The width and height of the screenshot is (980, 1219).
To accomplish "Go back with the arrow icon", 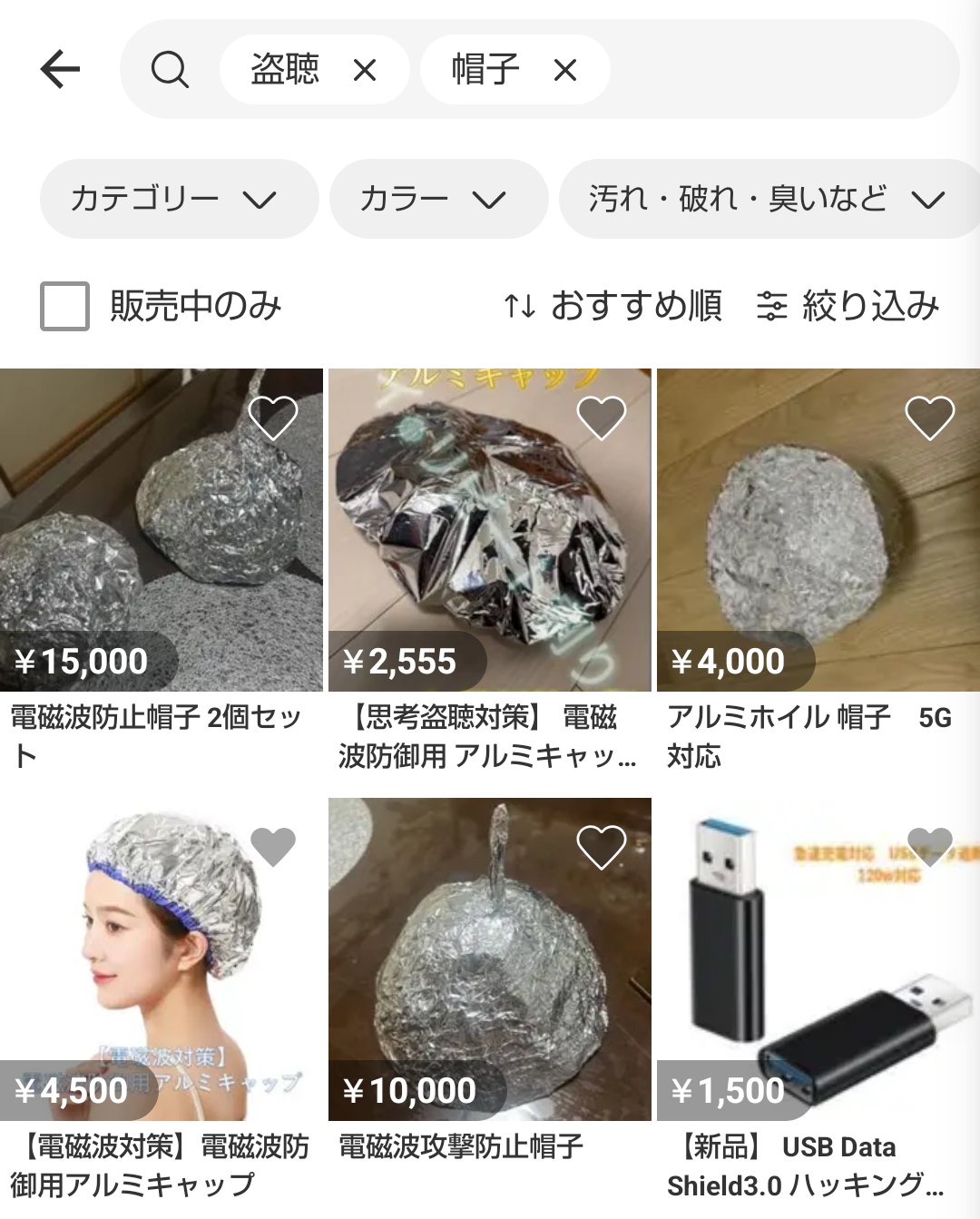I will [x=61, y=69].
